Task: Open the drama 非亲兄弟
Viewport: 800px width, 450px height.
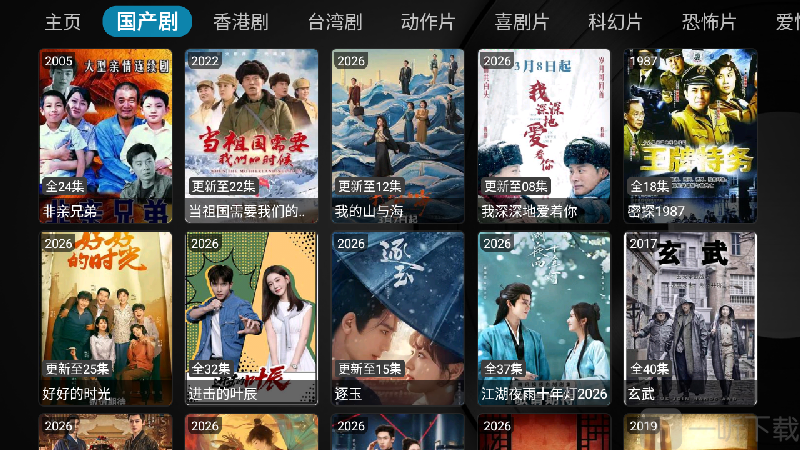Action: coord(105,135)
